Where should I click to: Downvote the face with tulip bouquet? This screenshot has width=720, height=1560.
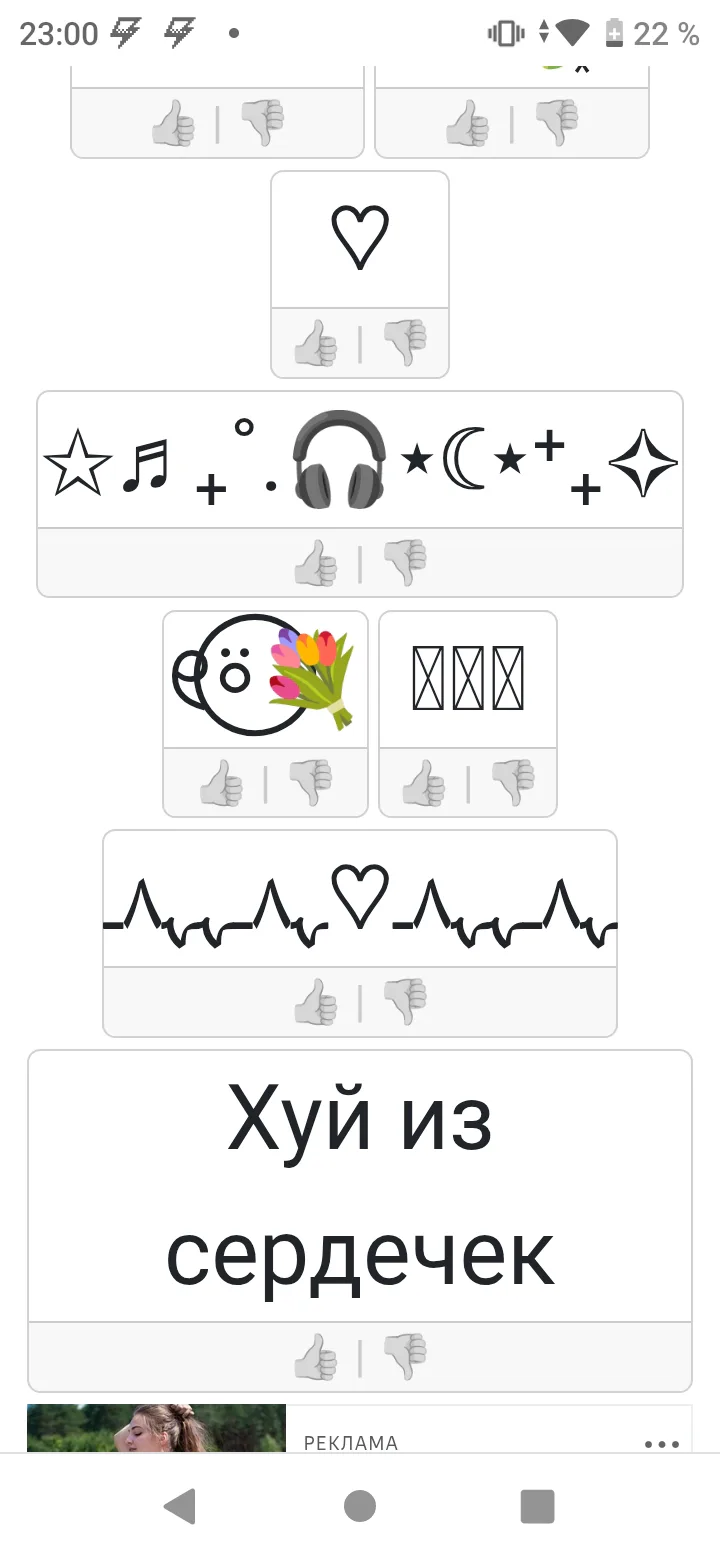click(x=310, y=783)
